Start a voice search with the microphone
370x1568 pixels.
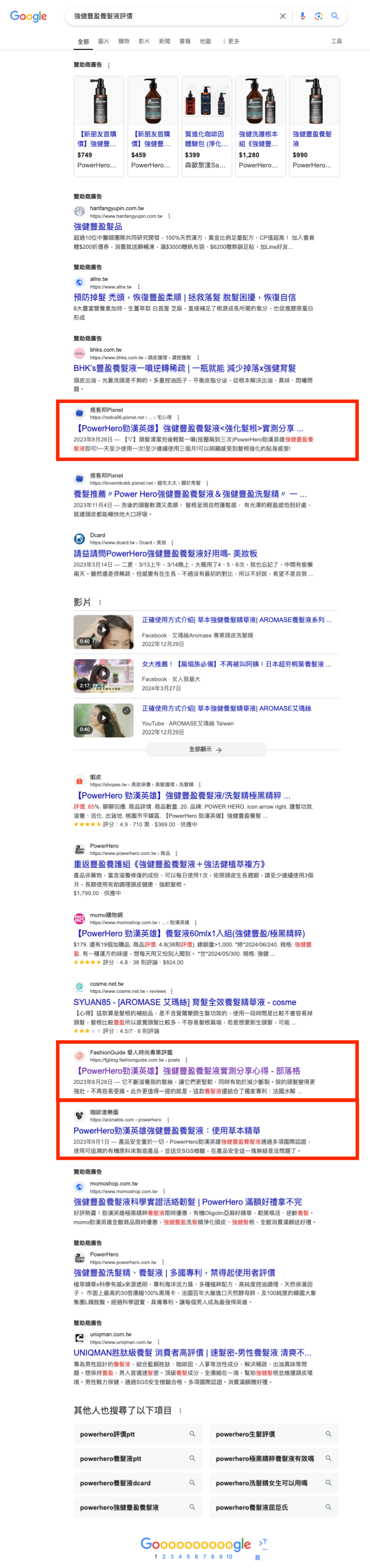point(302,16)
